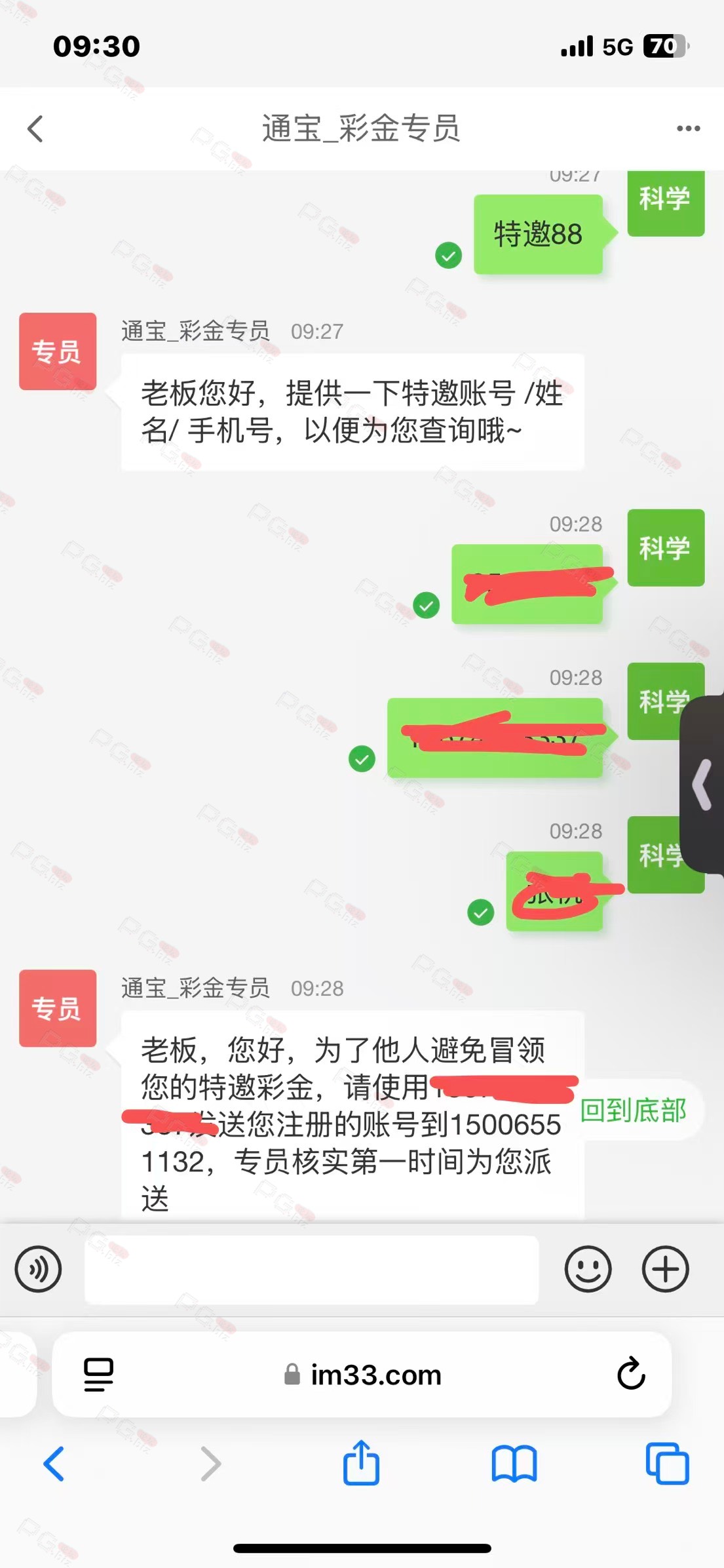Tap 回到底部 to jump to bottom
The height and width of the screenshot is (1568, 724).
point(633,1110)
